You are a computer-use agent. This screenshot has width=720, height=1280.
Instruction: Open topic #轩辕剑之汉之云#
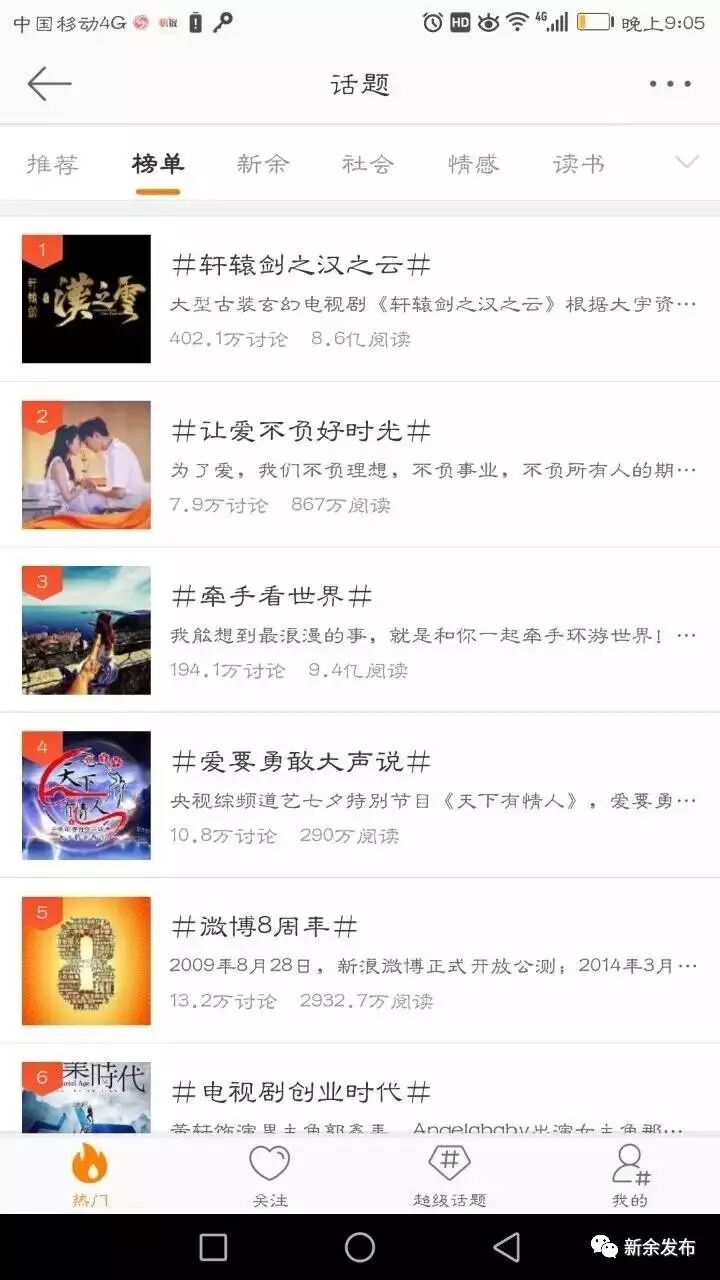point(360,299)
